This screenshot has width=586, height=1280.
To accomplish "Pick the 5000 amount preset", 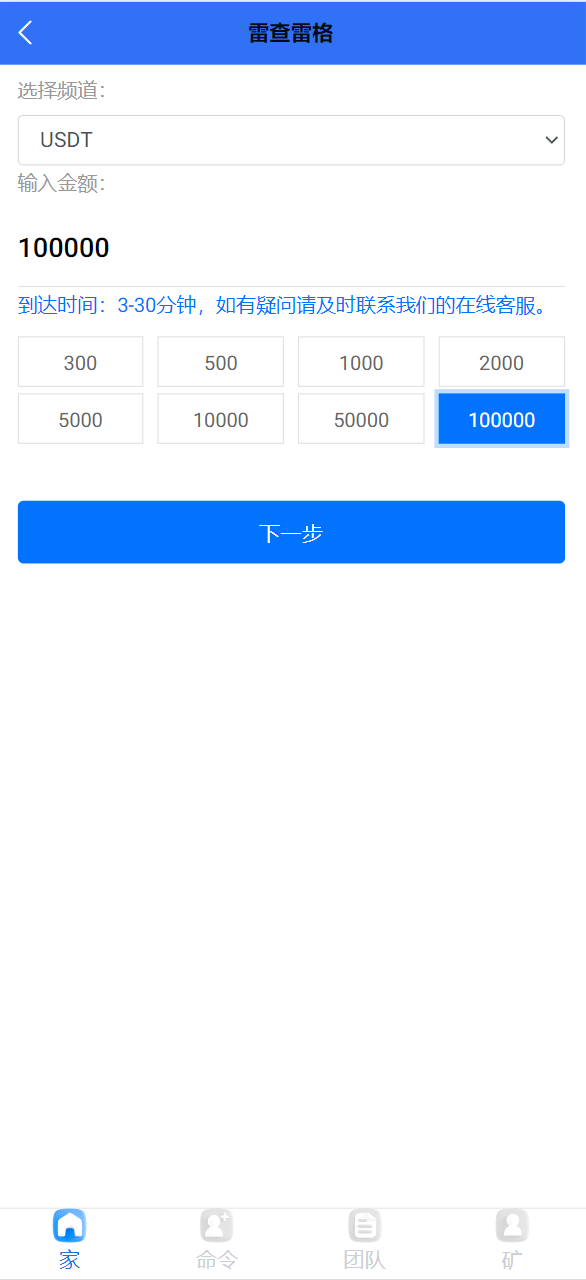I will 80,419.
